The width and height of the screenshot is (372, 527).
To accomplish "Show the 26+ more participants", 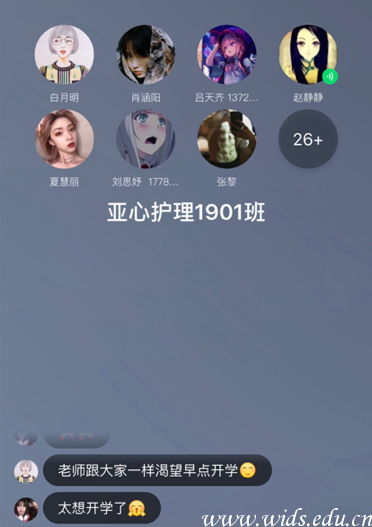I will pyautogui.click(x=308, y=138).
